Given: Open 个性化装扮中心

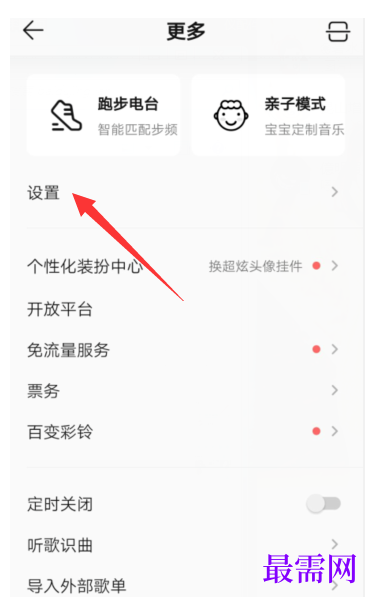Looking at the screenshot, I should coord(187,266).
